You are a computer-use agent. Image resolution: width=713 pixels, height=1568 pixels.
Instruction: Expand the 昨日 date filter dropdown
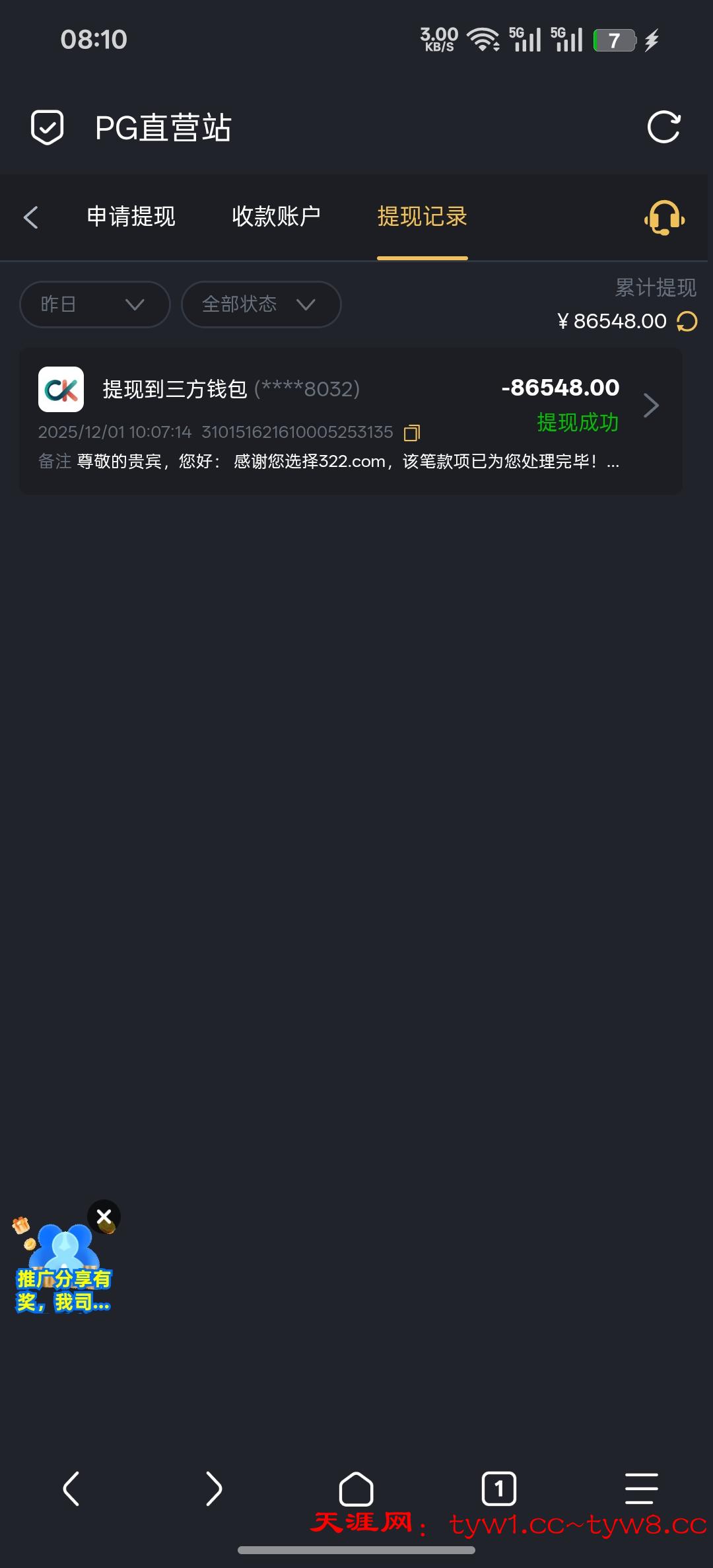(x=94, y=304)
